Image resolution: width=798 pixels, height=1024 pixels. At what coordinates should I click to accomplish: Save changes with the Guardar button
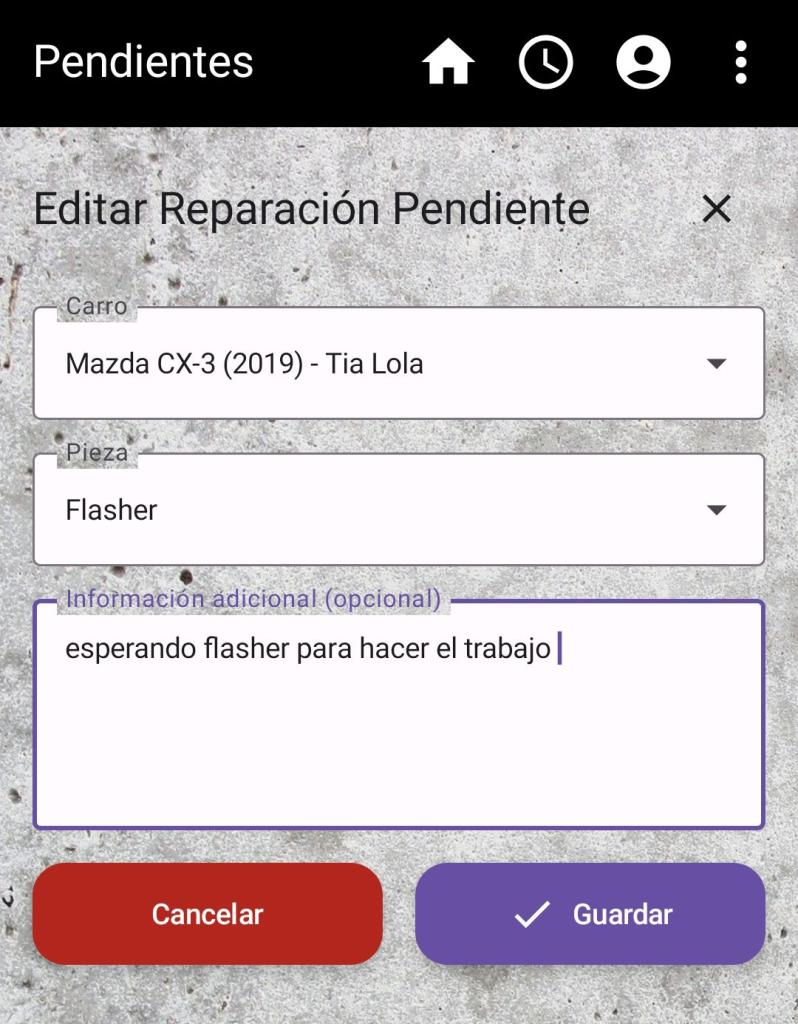point(590,914)
